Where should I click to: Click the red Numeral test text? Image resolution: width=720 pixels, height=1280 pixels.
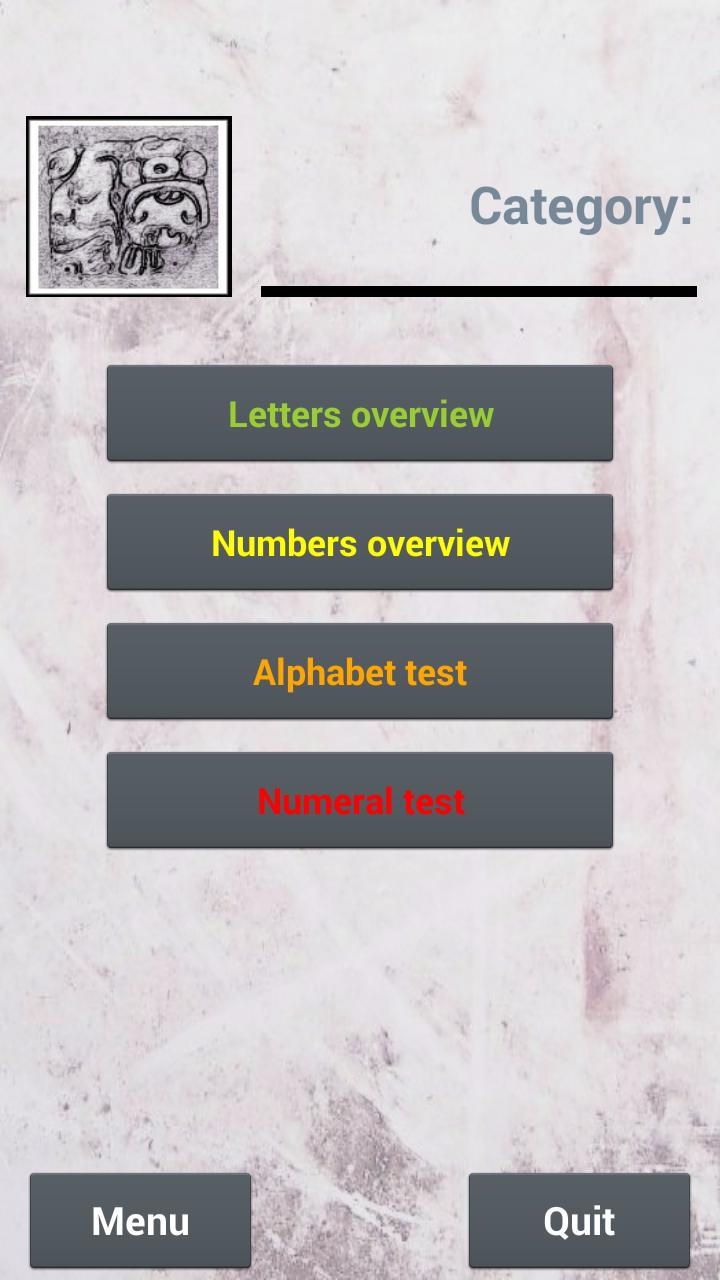360,800
